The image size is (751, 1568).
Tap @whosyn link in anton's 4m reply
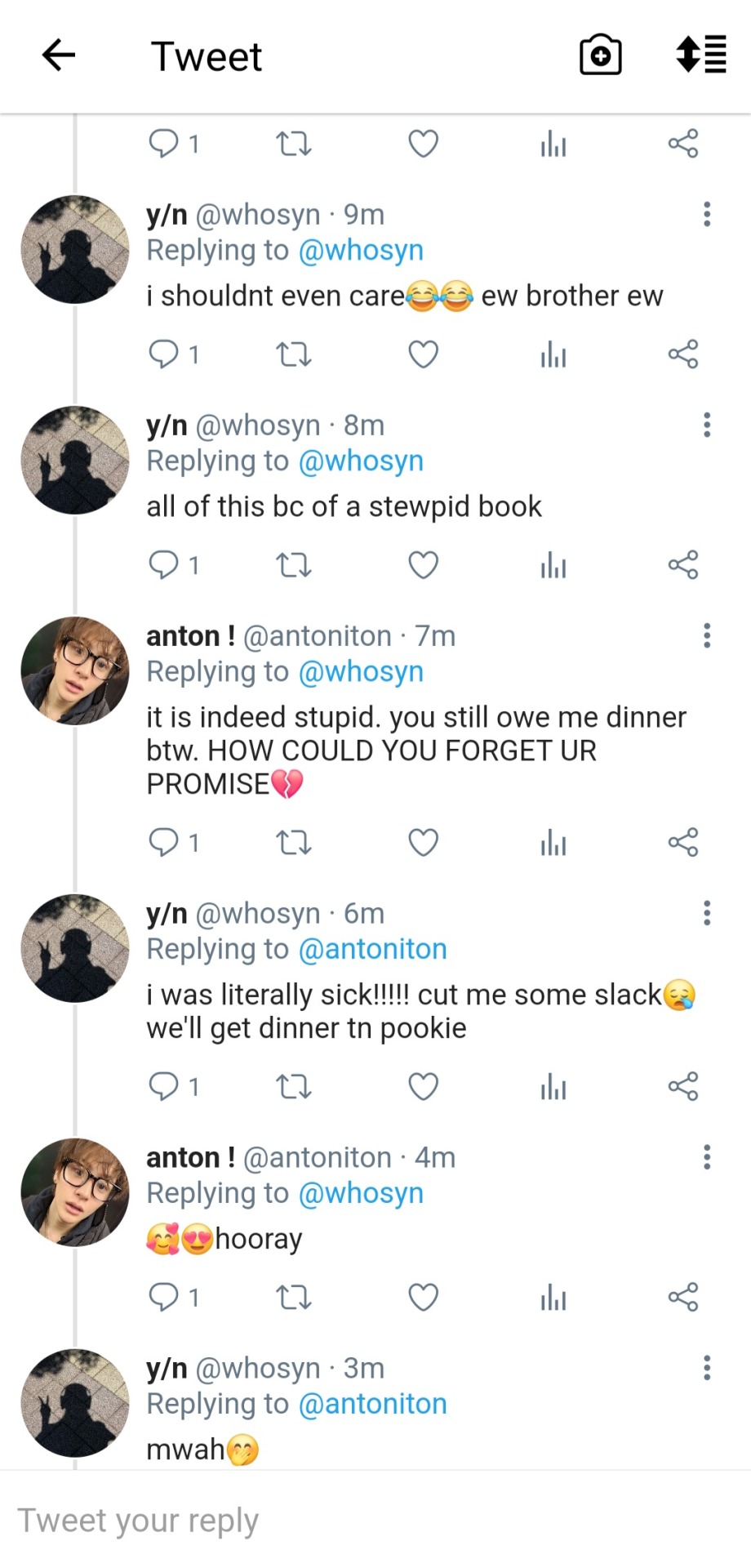tap(361, 1193)
